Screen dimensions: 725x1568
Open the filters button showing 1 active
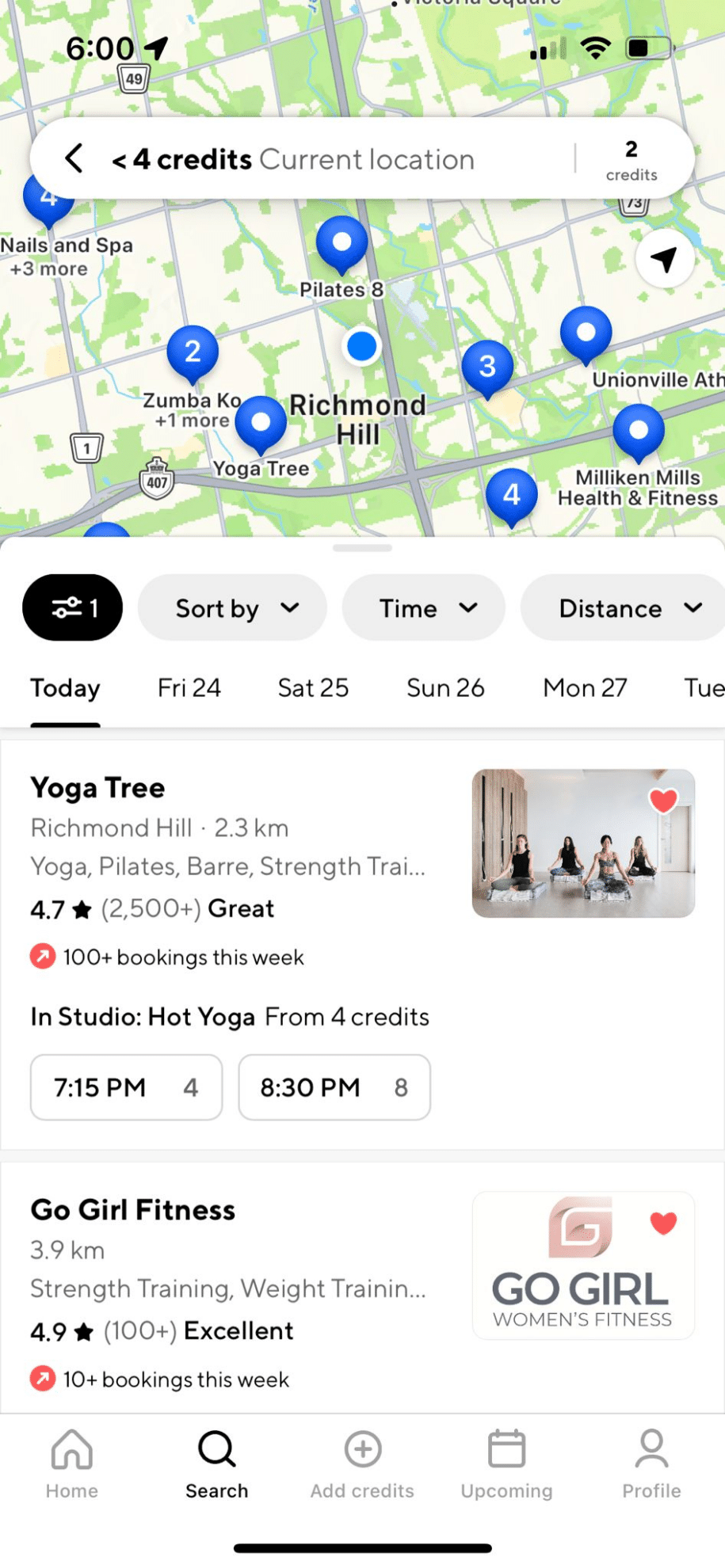tap(73, 607)
